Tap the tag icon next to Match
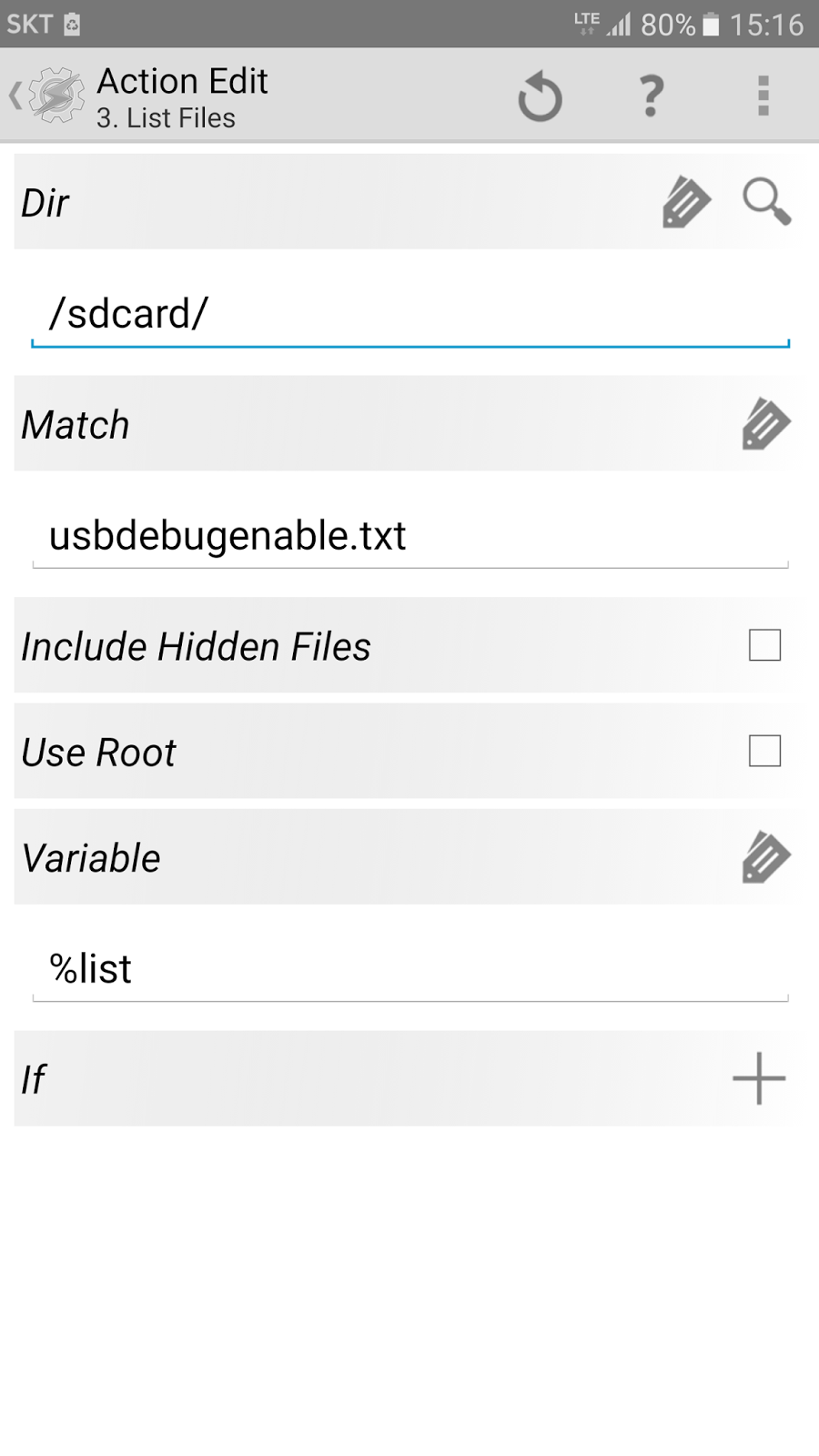The width and height of the screenshot is (819, 1456). pyautogui.click(x=766, y=424)
